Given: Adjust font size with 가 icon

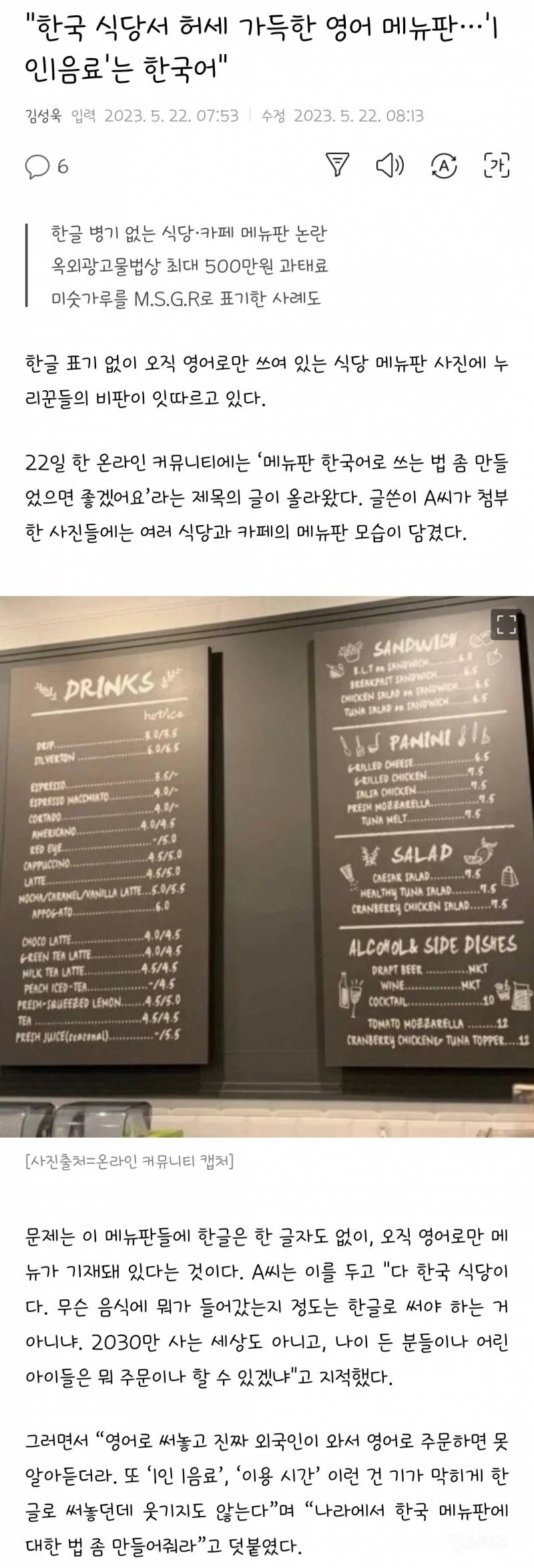Looking at the screenshot, I should 496,165.
